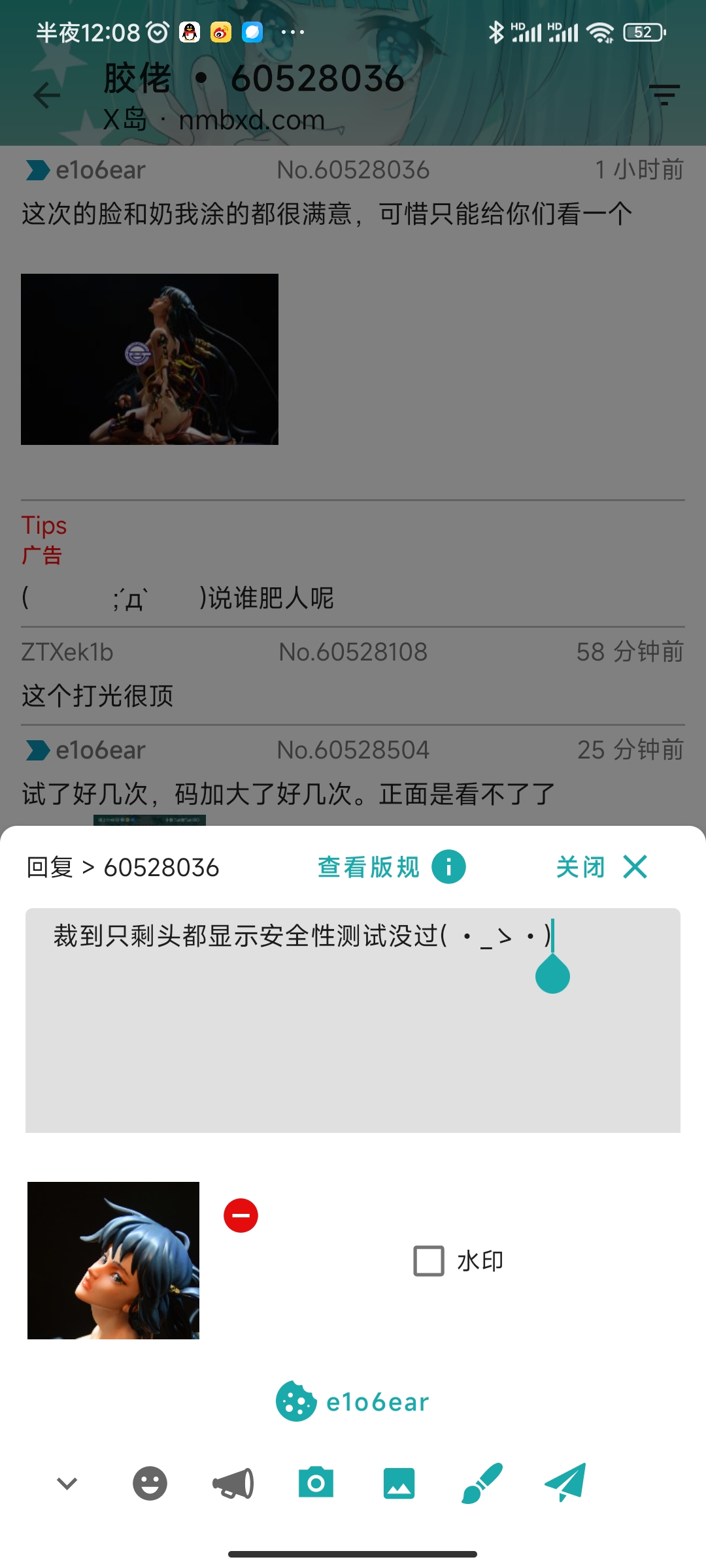Viewport: 706px width, 1568px height.
Task: Enable the 水印 watermark checkbox
Action: click(429, 1261)
